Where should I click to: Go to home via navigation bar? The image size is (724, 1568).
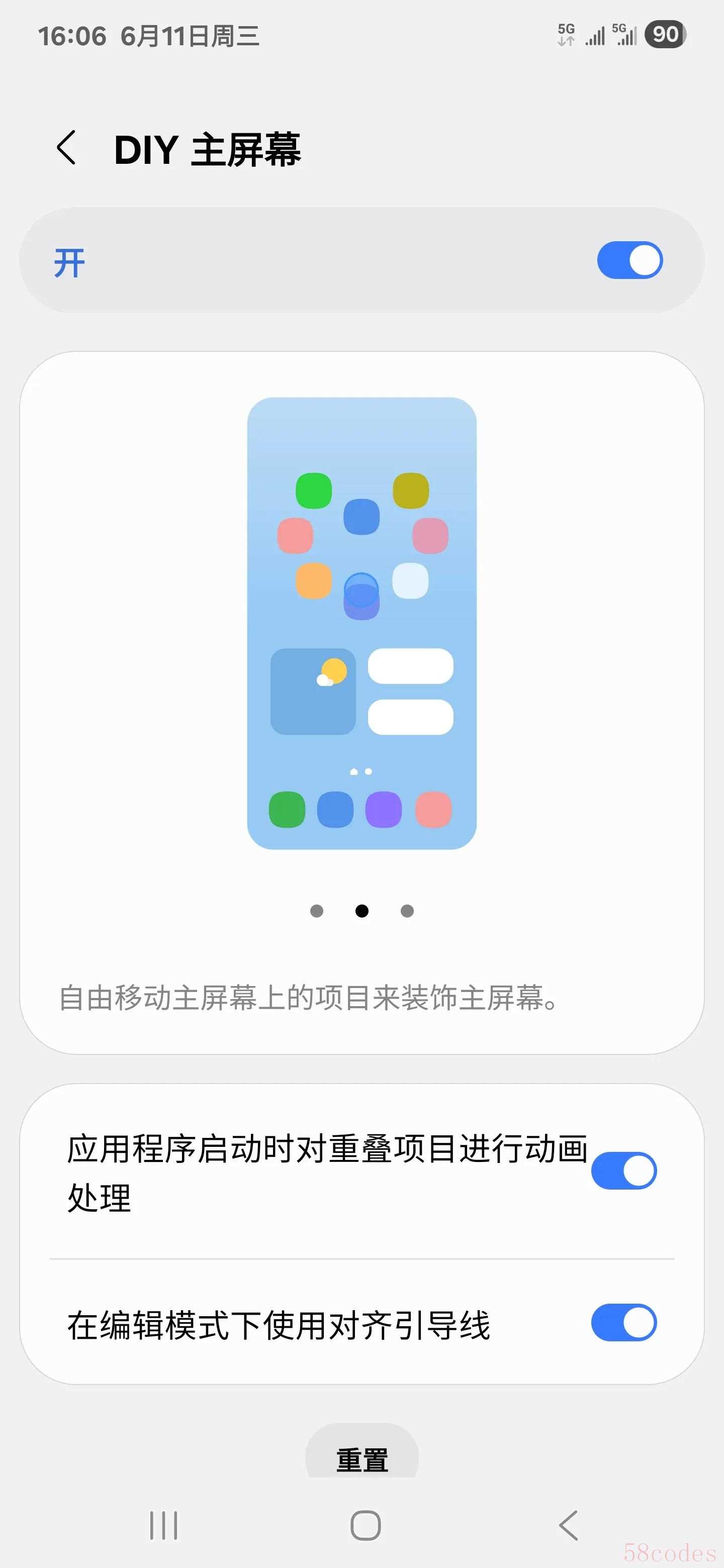click(366, 1525)
